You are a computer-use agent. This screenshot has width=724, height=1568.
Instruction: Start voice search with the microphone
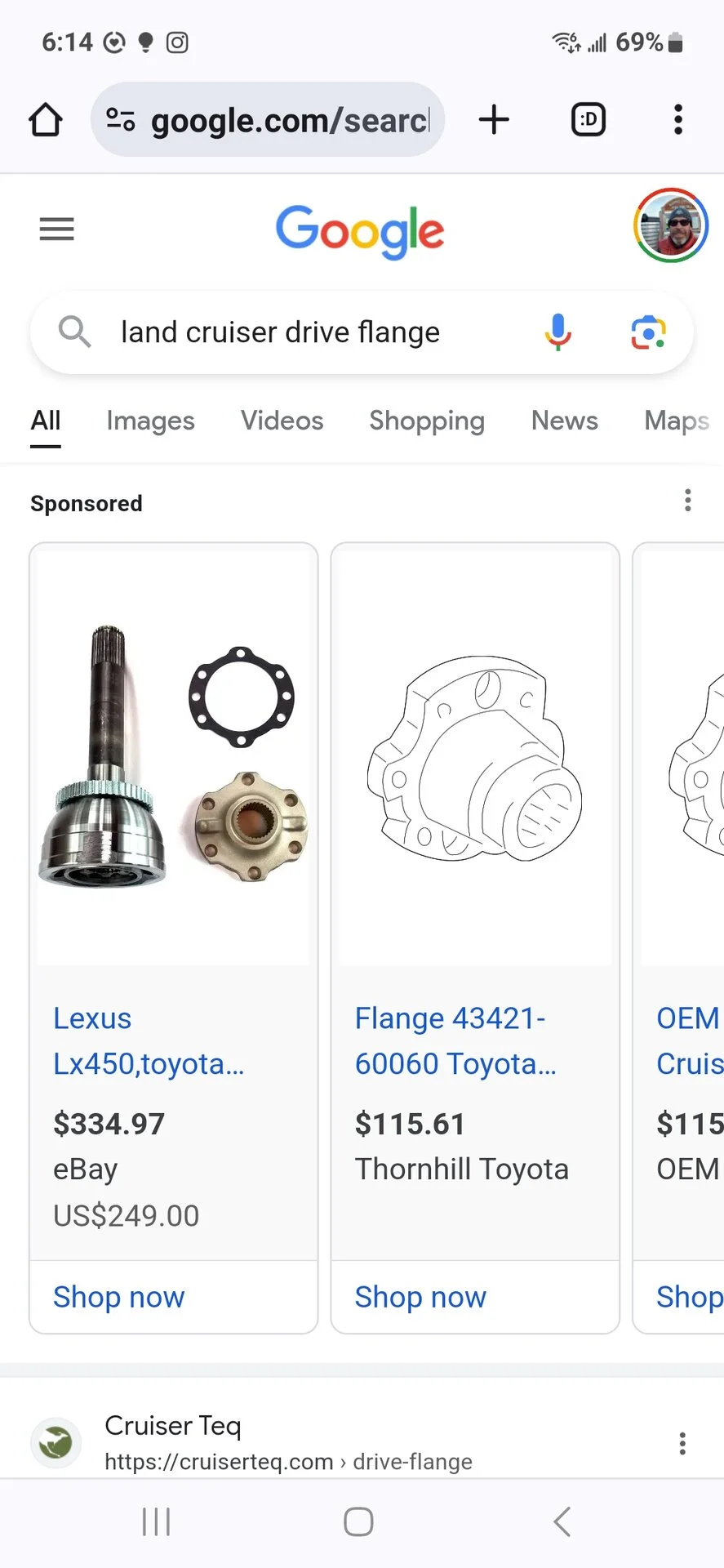(558, 332)
